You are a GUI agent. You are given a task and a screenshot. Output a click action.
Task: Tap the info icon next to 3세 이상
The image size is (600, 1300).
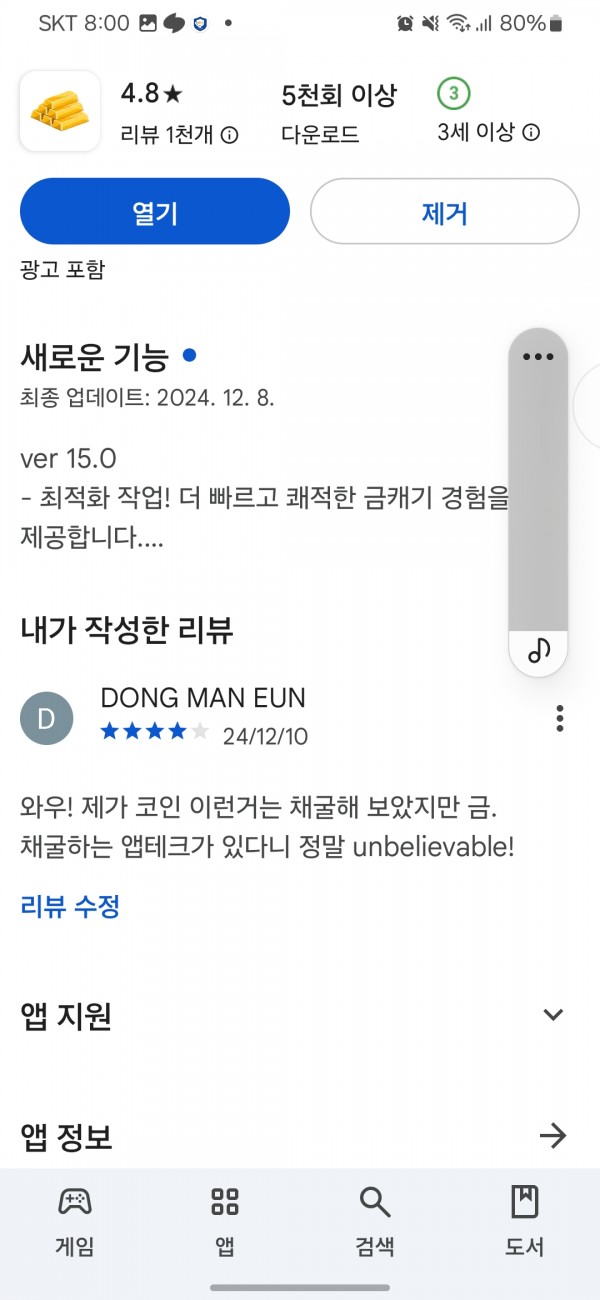tap(532, 132)
